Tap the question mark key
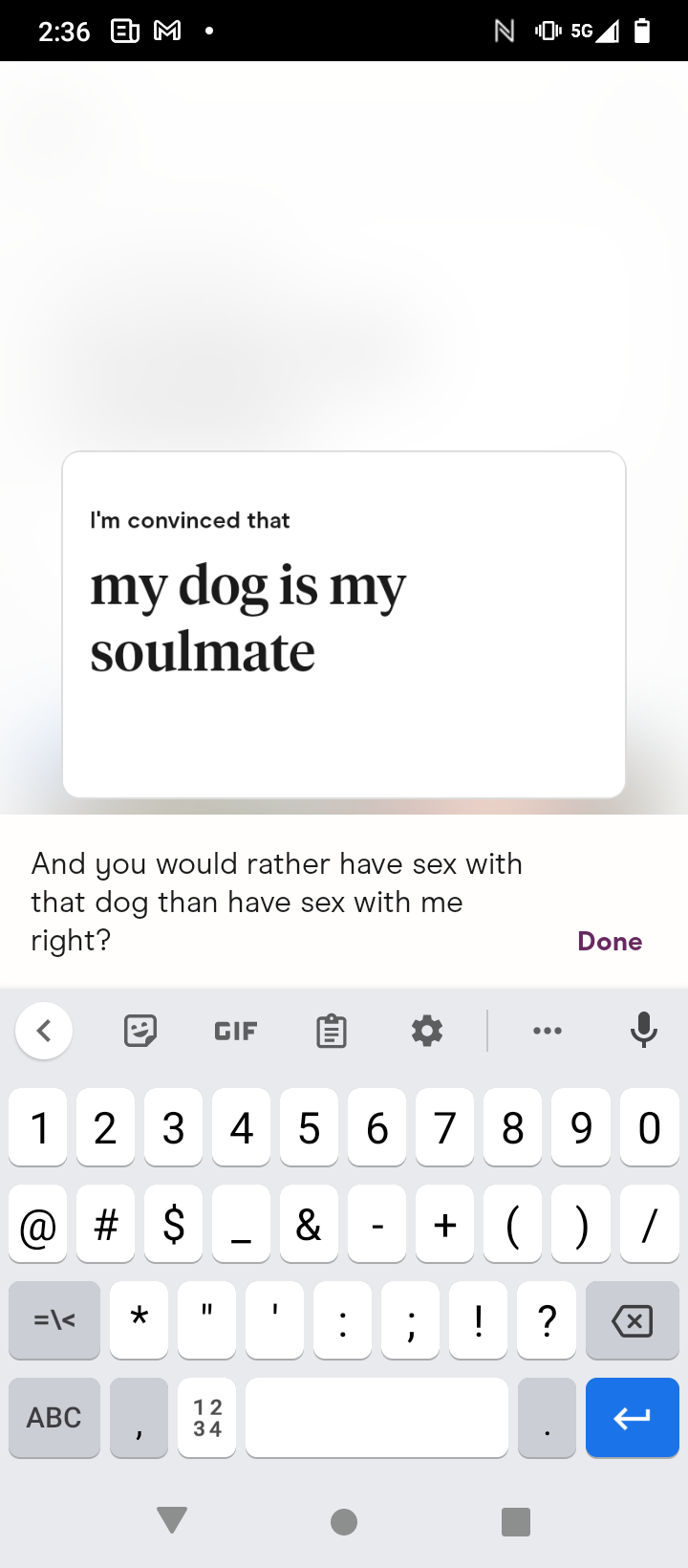688x1568 pixels. pyautogui.click(x=547, y=1320)
